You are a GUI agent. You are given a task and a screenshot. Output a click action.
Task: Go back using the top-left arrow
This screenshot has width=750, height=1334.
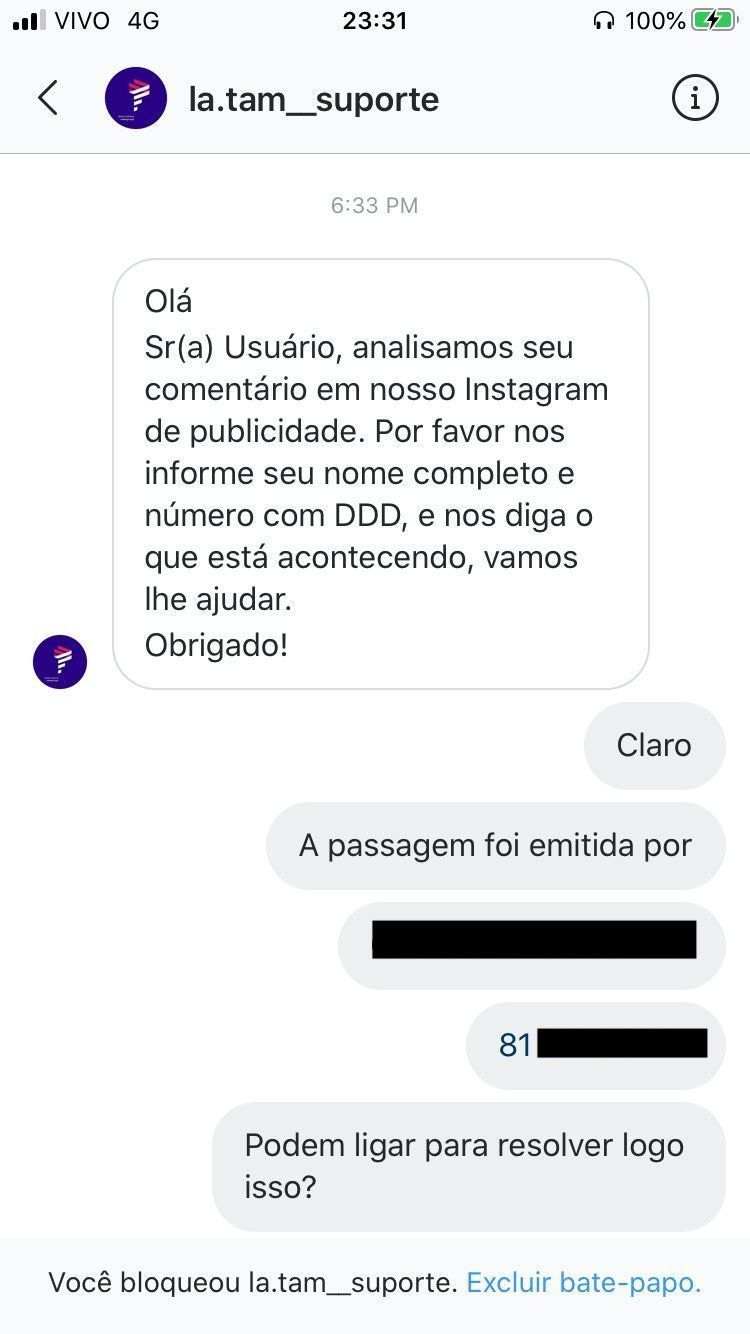[x=47, y=98]
